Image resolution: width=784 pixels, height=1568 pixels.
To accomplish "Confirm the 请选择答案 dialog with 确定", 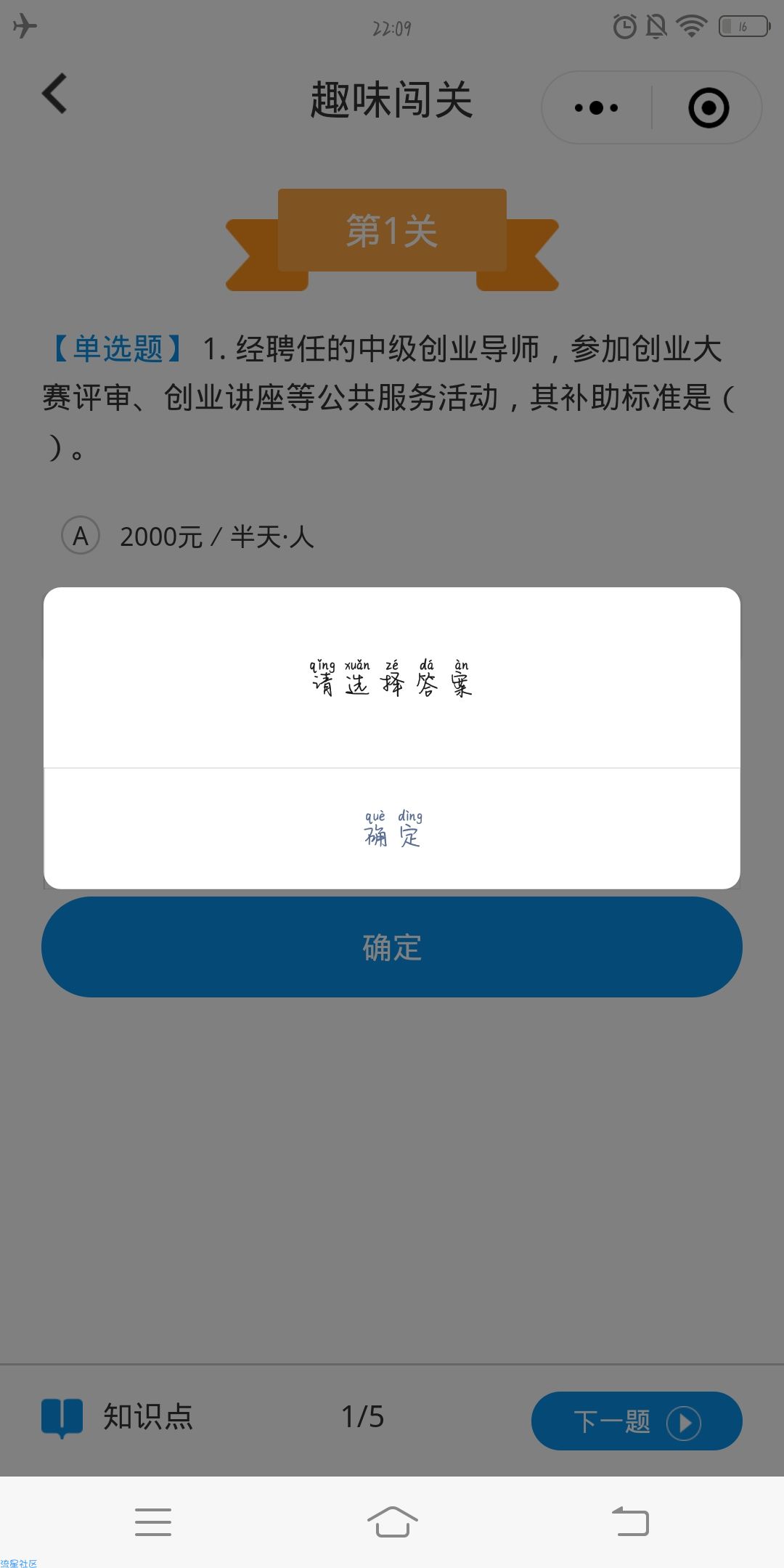I will click(392, 829).
